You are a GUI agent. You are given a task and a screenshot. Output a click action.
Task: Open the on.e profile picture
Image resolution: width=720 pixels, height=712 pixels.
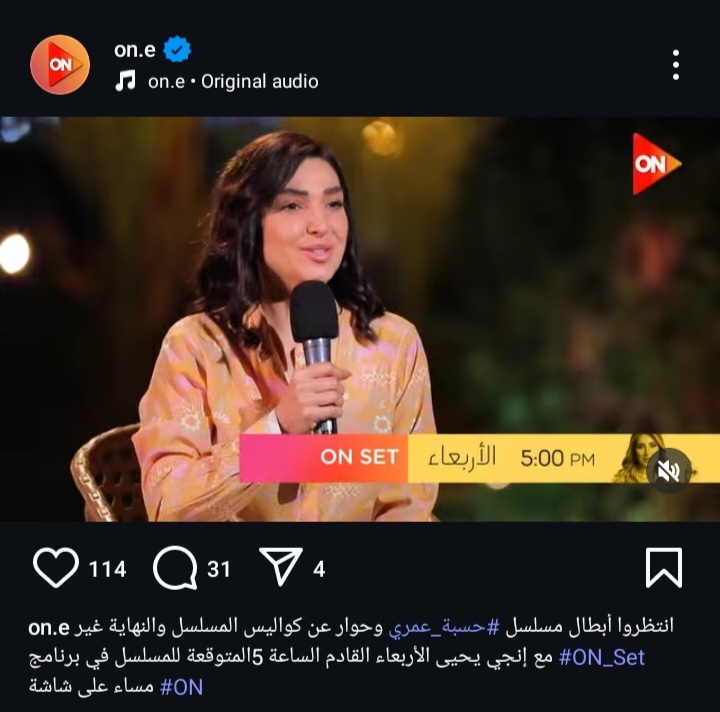[x=59, y=65]
